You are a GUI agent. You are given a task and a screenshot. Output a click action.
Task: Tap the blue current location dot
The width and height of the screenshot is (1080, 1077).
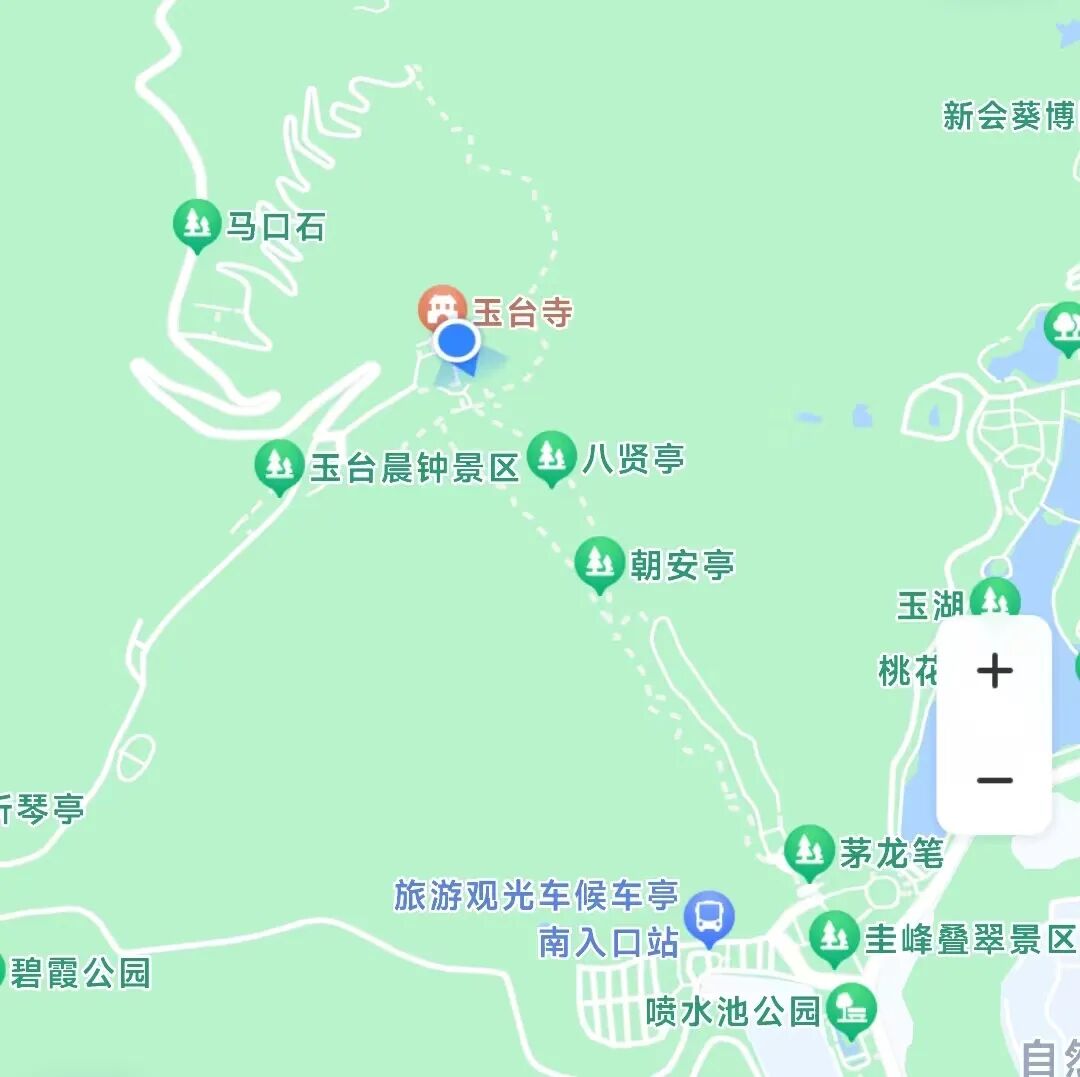[457, 341]
